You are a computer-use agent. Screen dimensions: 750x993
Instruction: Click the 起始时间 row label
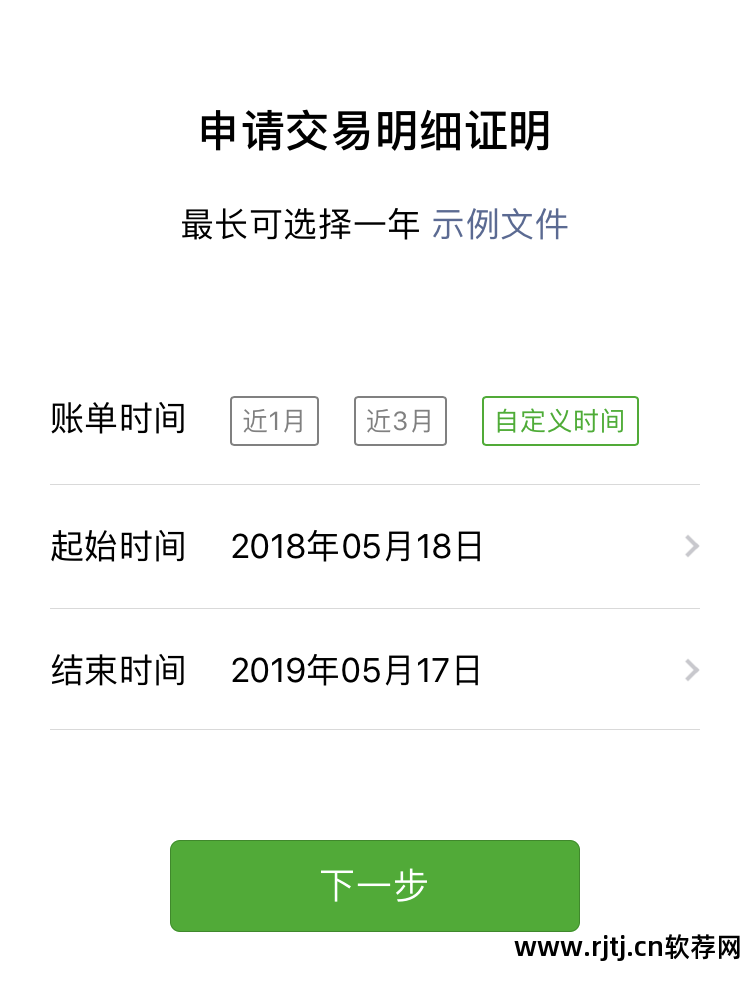pos(119,546)
